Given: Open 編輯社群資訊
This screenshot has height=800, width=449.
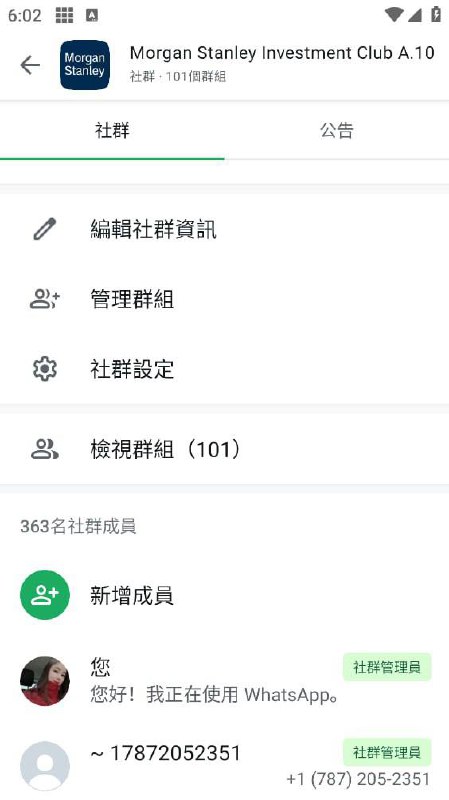Looking at the screenshot, I should click(x=224, y=229).
